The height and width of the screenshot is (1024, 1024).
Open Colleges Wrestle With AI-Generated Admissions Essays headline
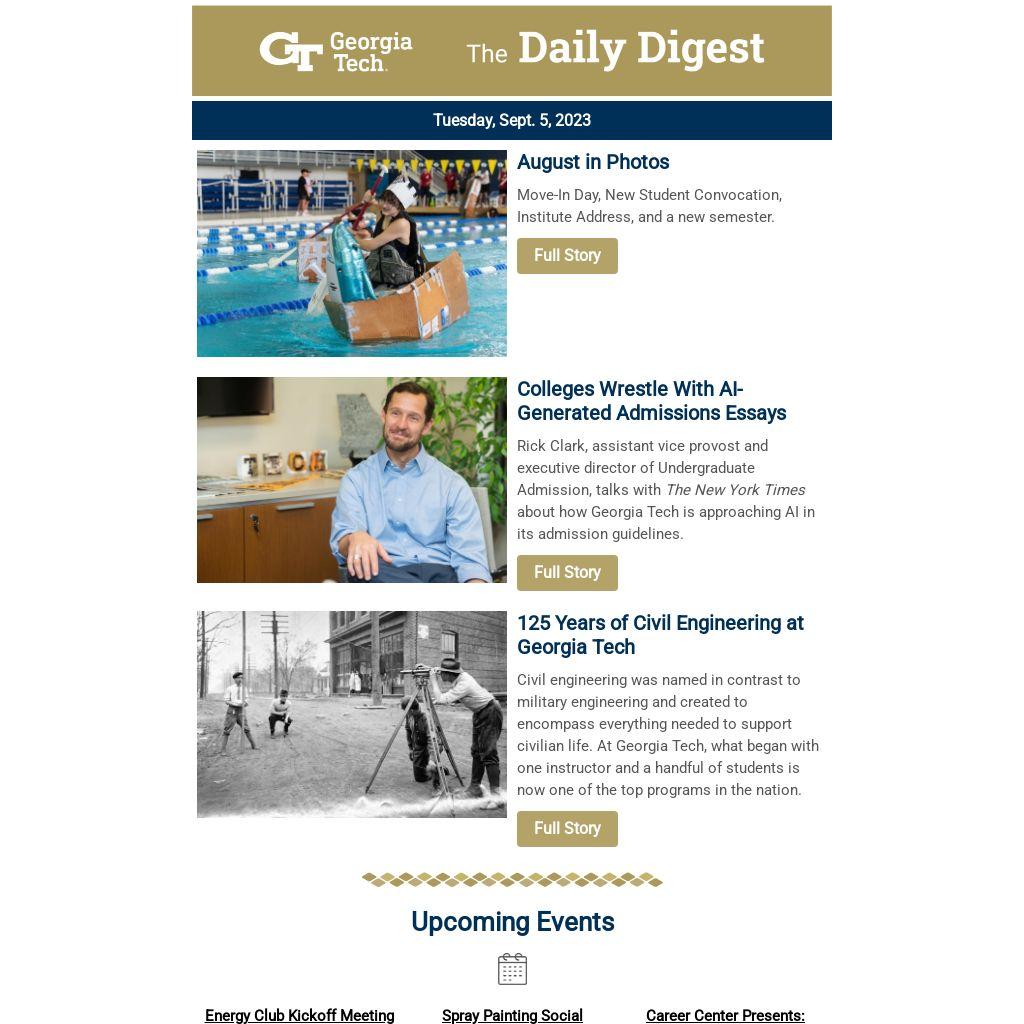coord(651,401)
